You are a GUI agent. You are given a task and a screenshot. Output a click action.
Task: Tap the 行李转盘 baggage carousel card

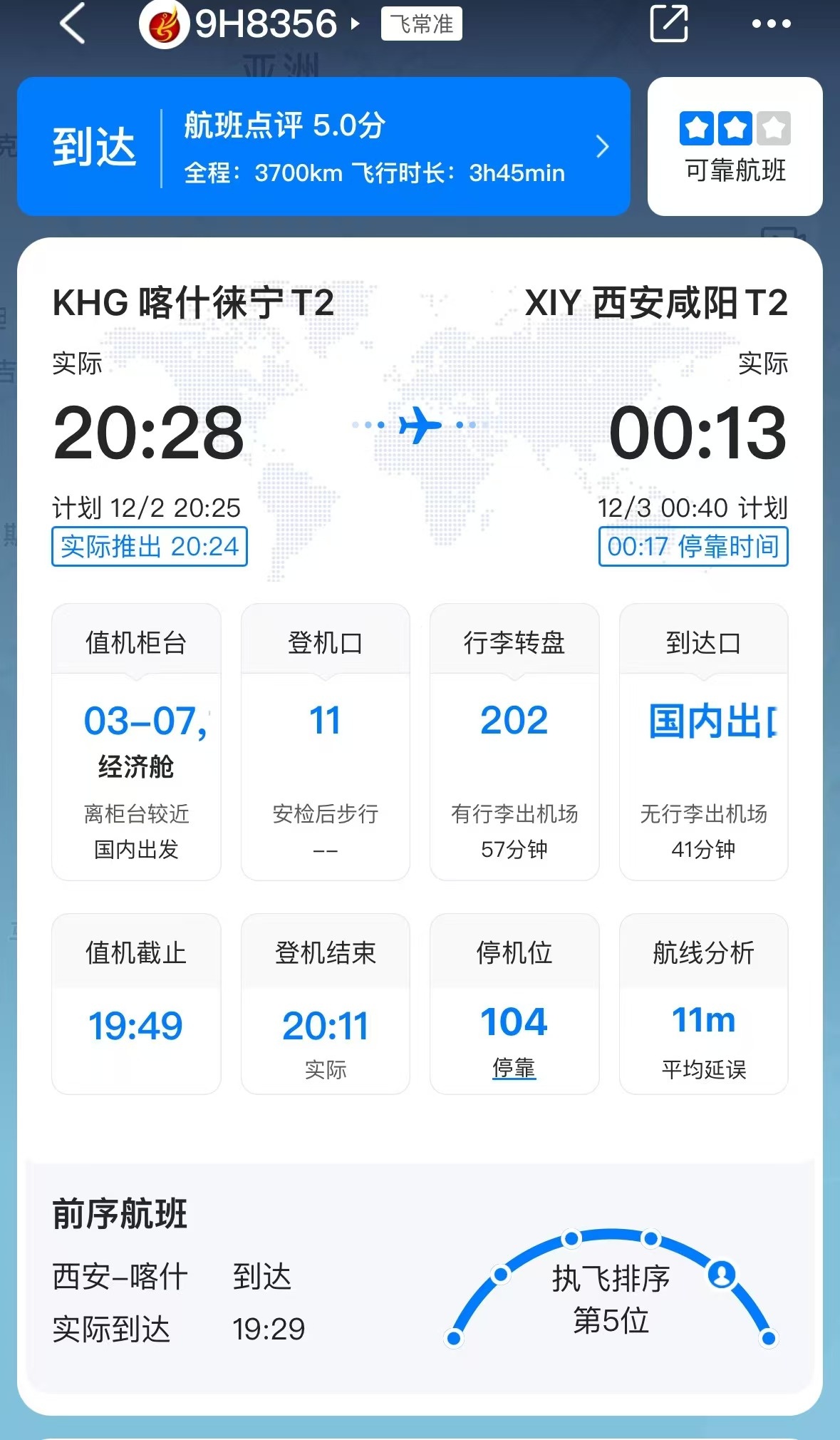pyautogui.click(x=514, y=741)
